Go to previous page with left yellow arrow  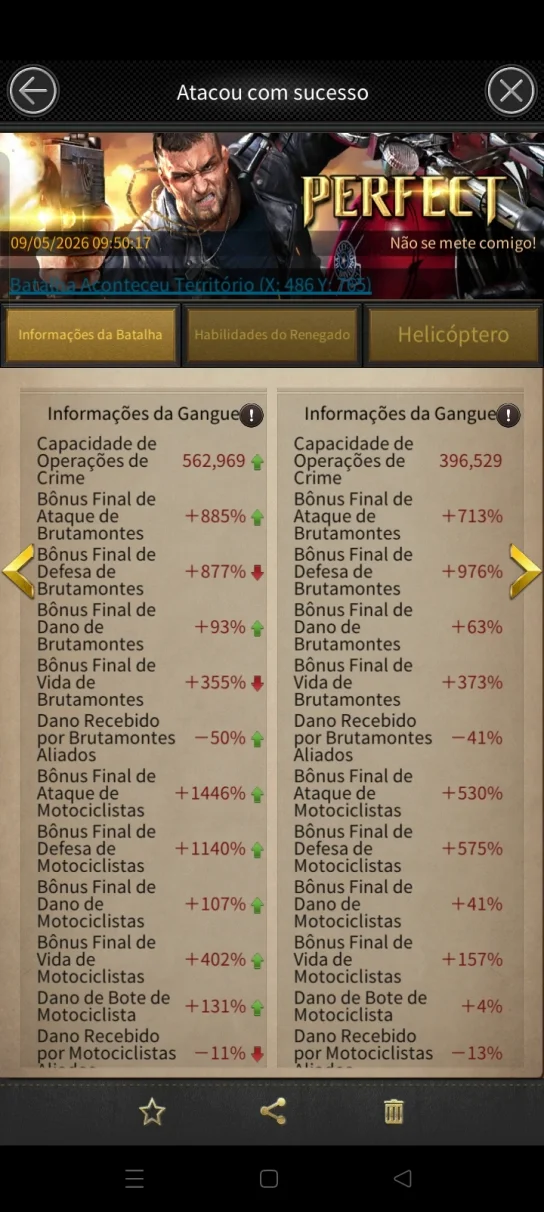pyautogui.click(x=18, y=572)
